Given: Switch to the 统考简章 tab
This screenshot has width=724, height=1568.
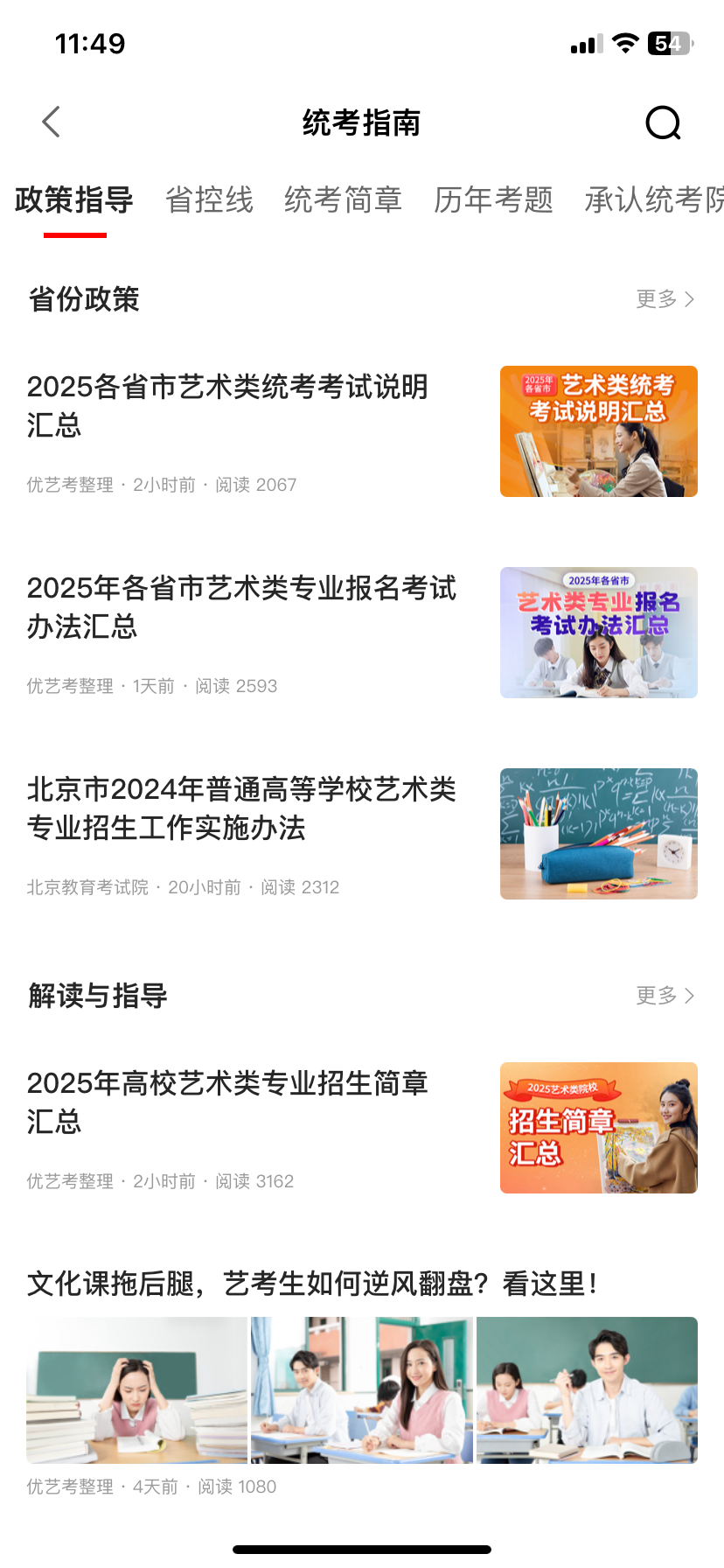Looking at the screenshot, I should click(343, 200).
